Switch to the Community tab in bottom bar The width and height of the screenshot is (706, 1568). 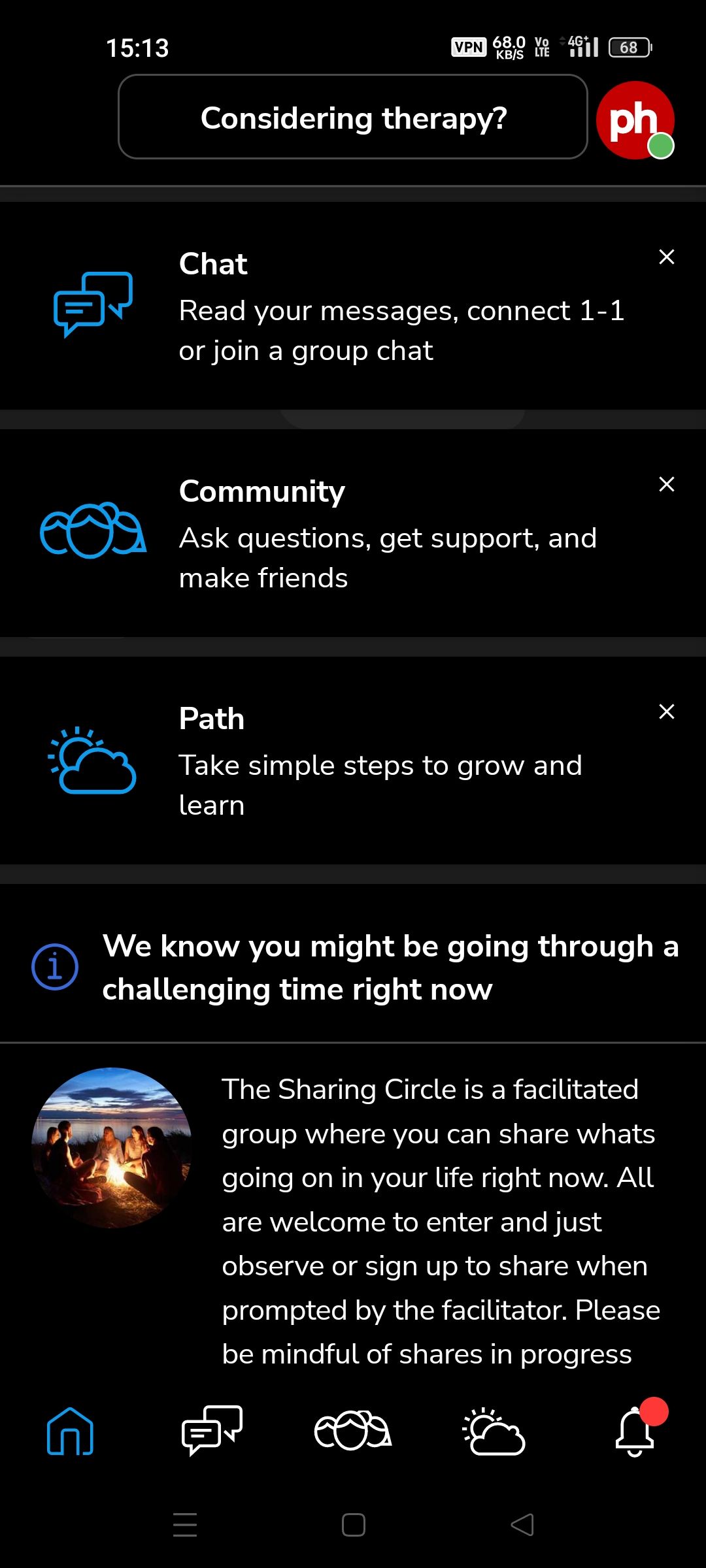[x=353, y=1431]
